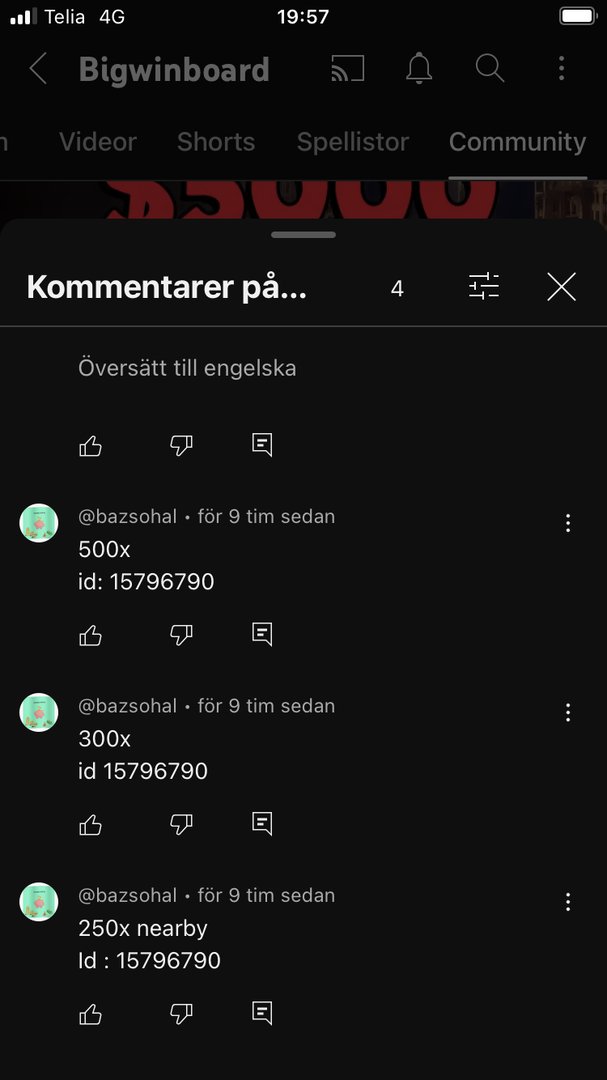The image size is (607, 1080).
Task: Open the channel overflow menu
Action: pyautogui.click(x=561, y=69)
